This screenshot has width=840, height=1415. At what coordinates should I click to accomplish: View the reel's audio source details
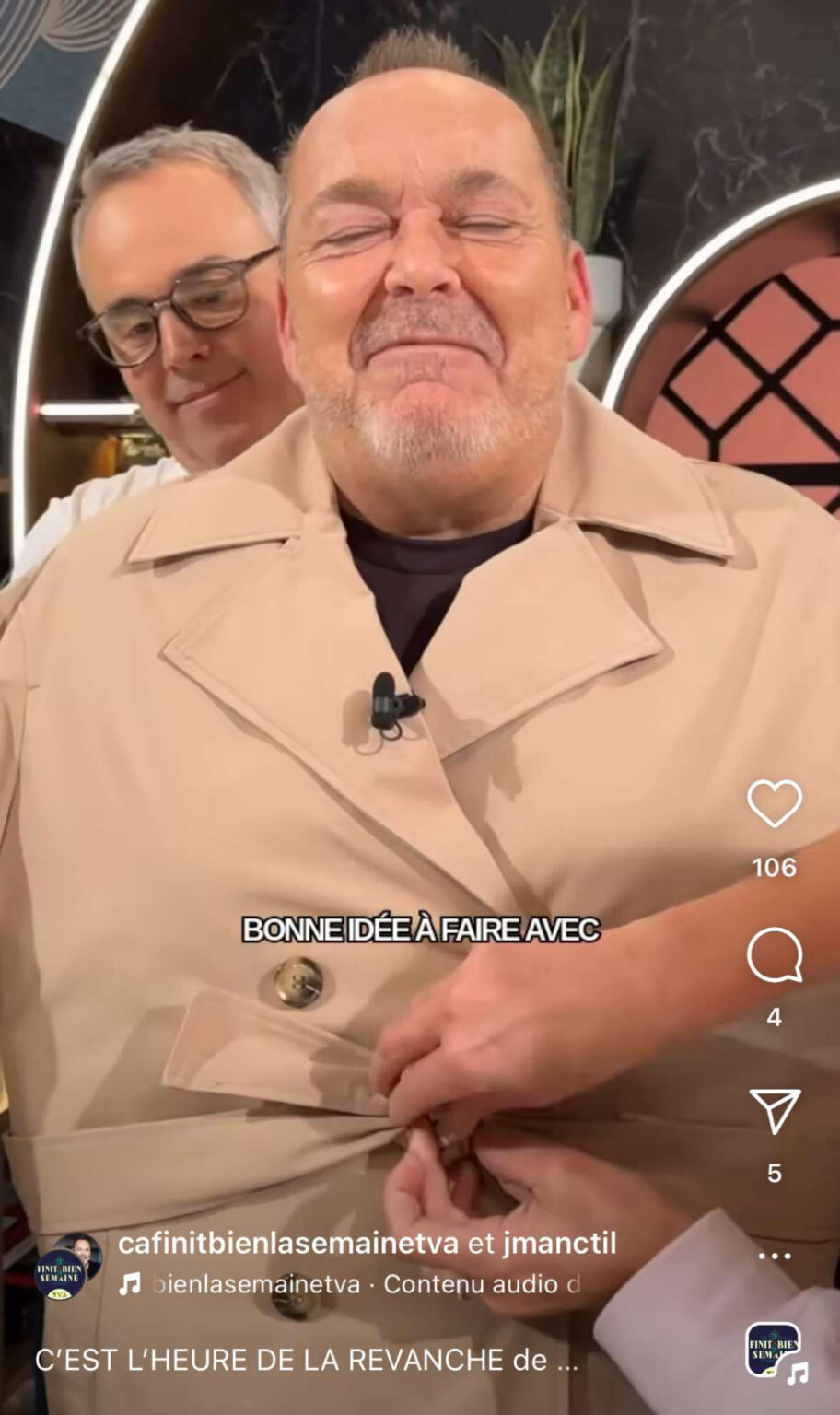click(359, 1283)
